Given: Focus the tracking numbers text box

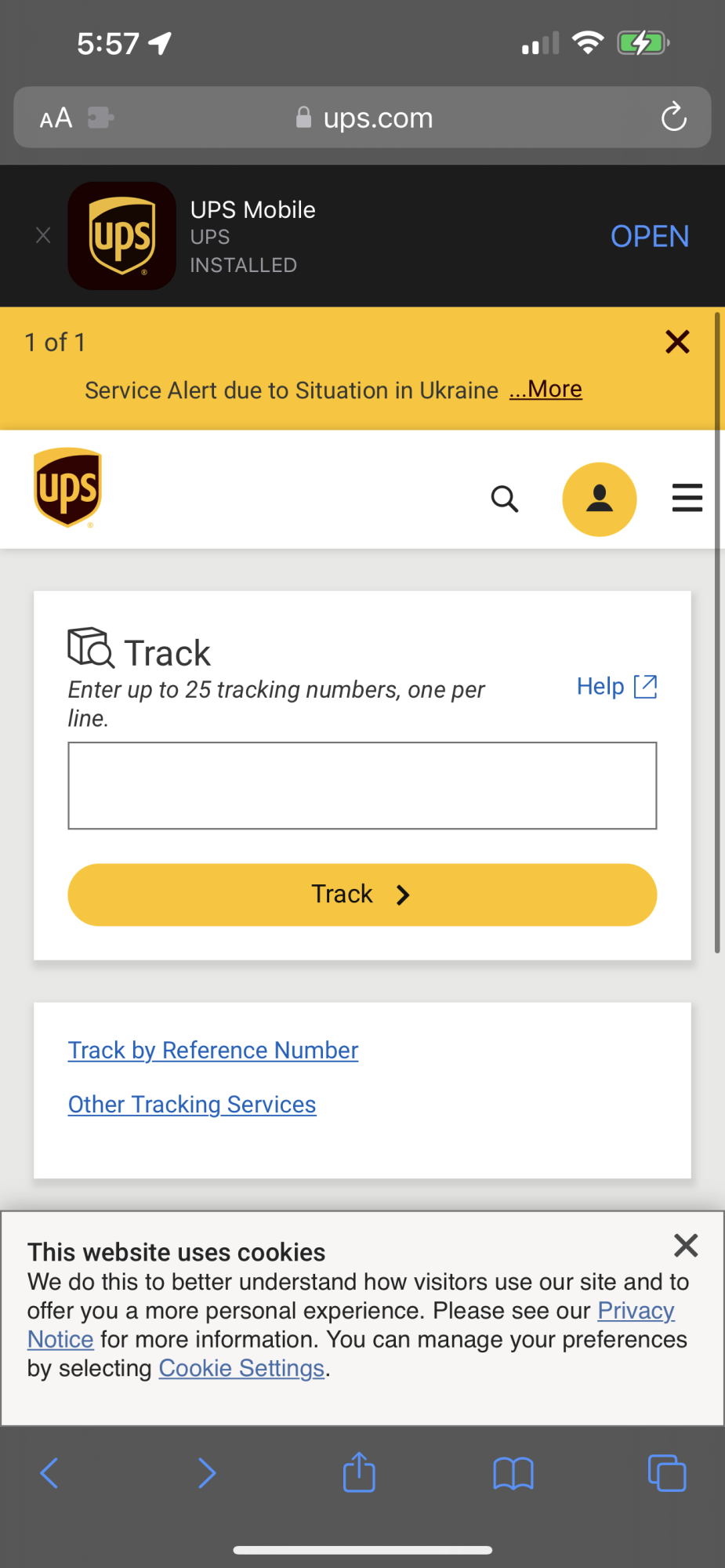Looking at the screenshot, I should pyautogui.click(x=362, y=786).
